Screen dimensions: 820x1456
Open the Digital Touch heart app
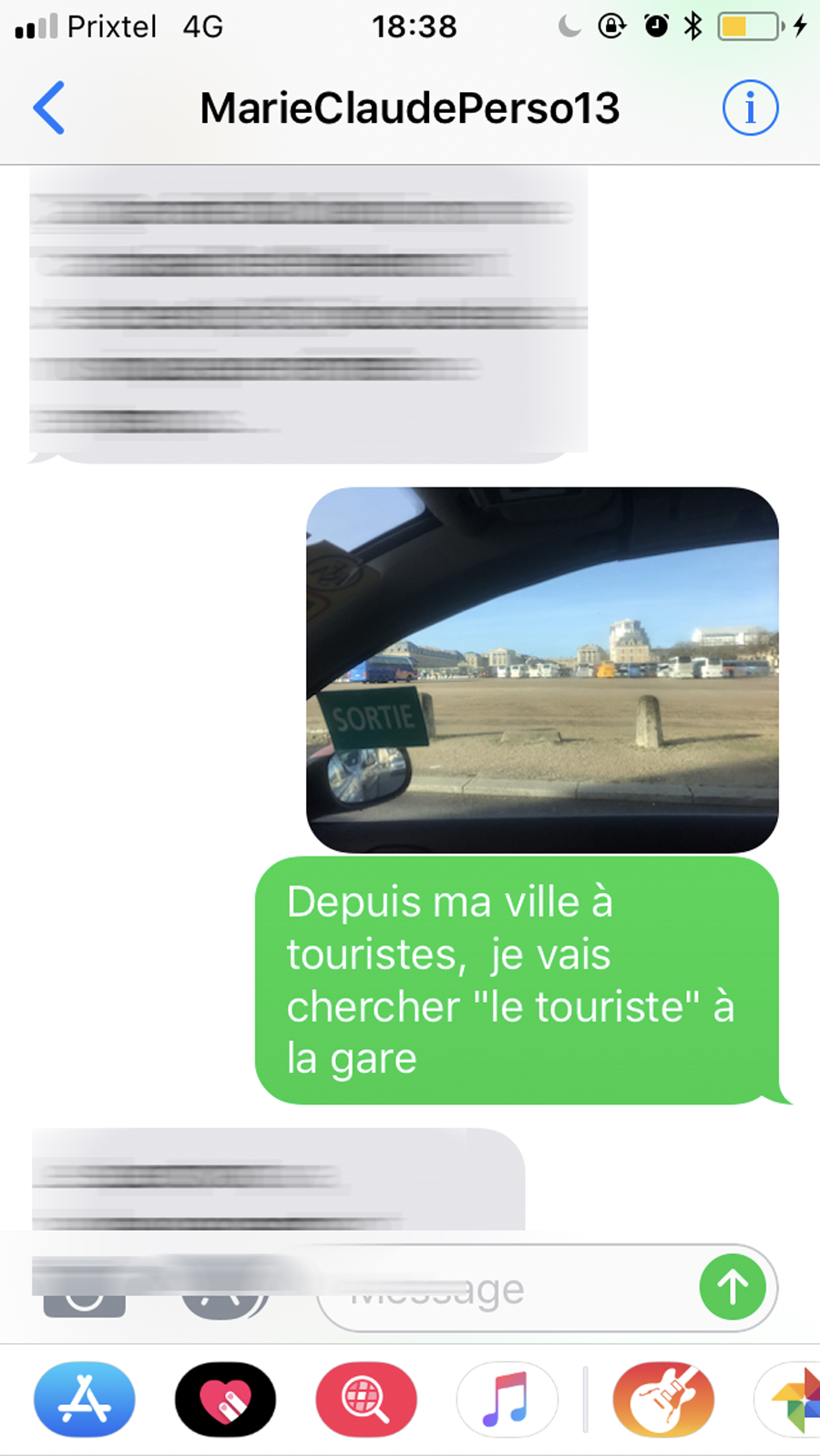pyautogui.click(x=225, y=1399)
